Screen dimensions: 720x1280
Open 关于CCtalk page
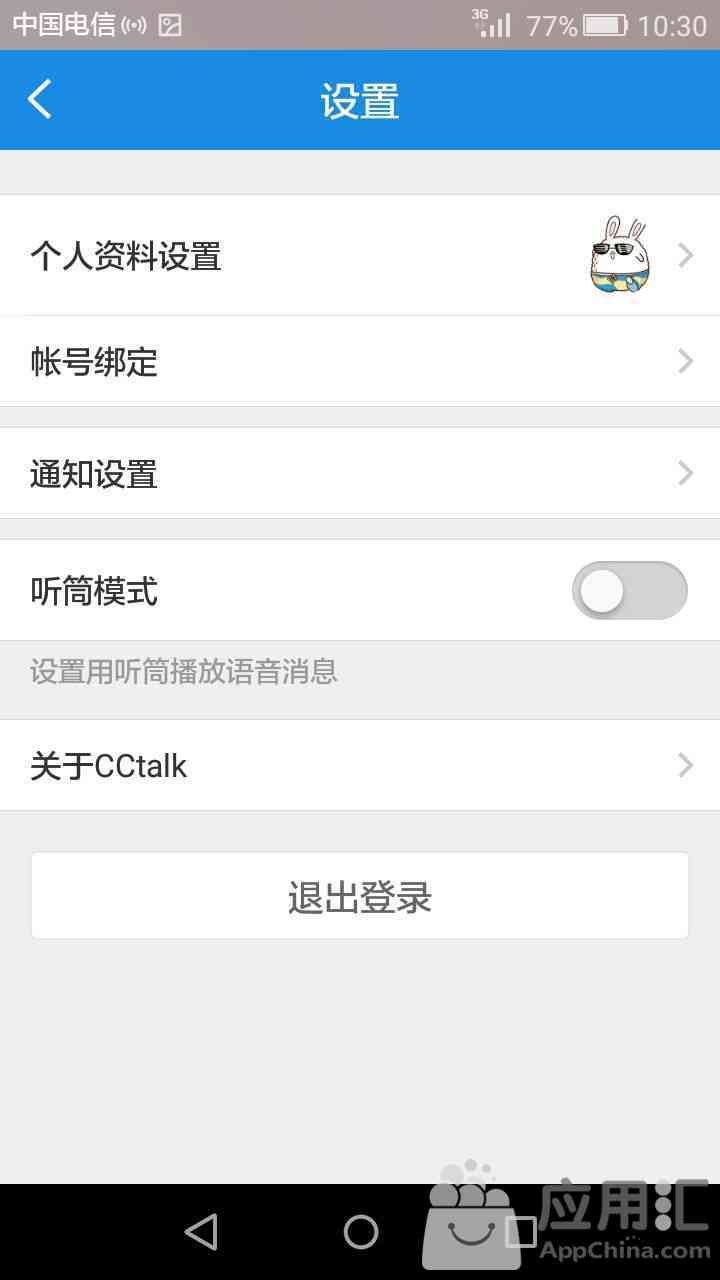pos(360,765)
